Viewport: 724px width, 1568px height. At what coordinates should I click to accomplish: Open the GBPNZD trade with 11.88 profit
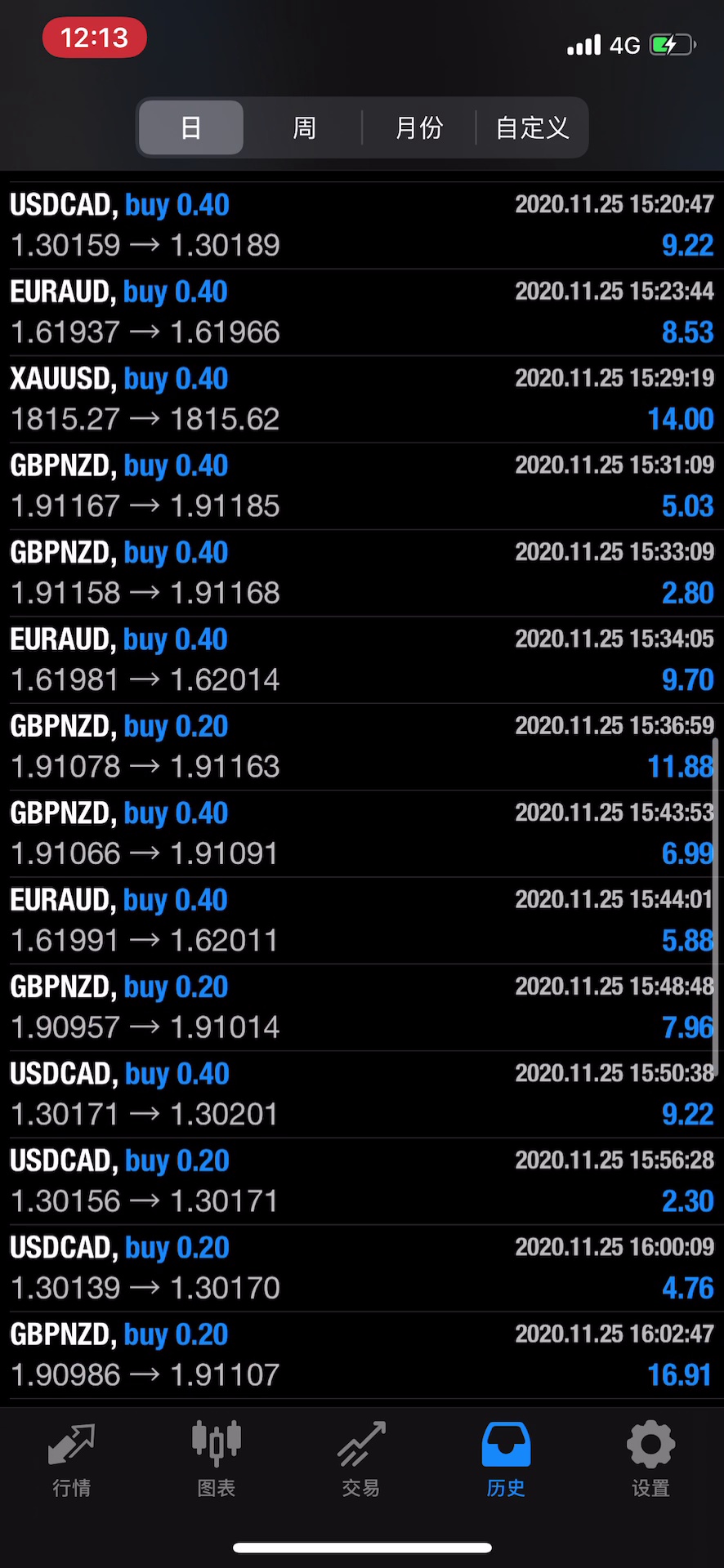click(361, 746)
